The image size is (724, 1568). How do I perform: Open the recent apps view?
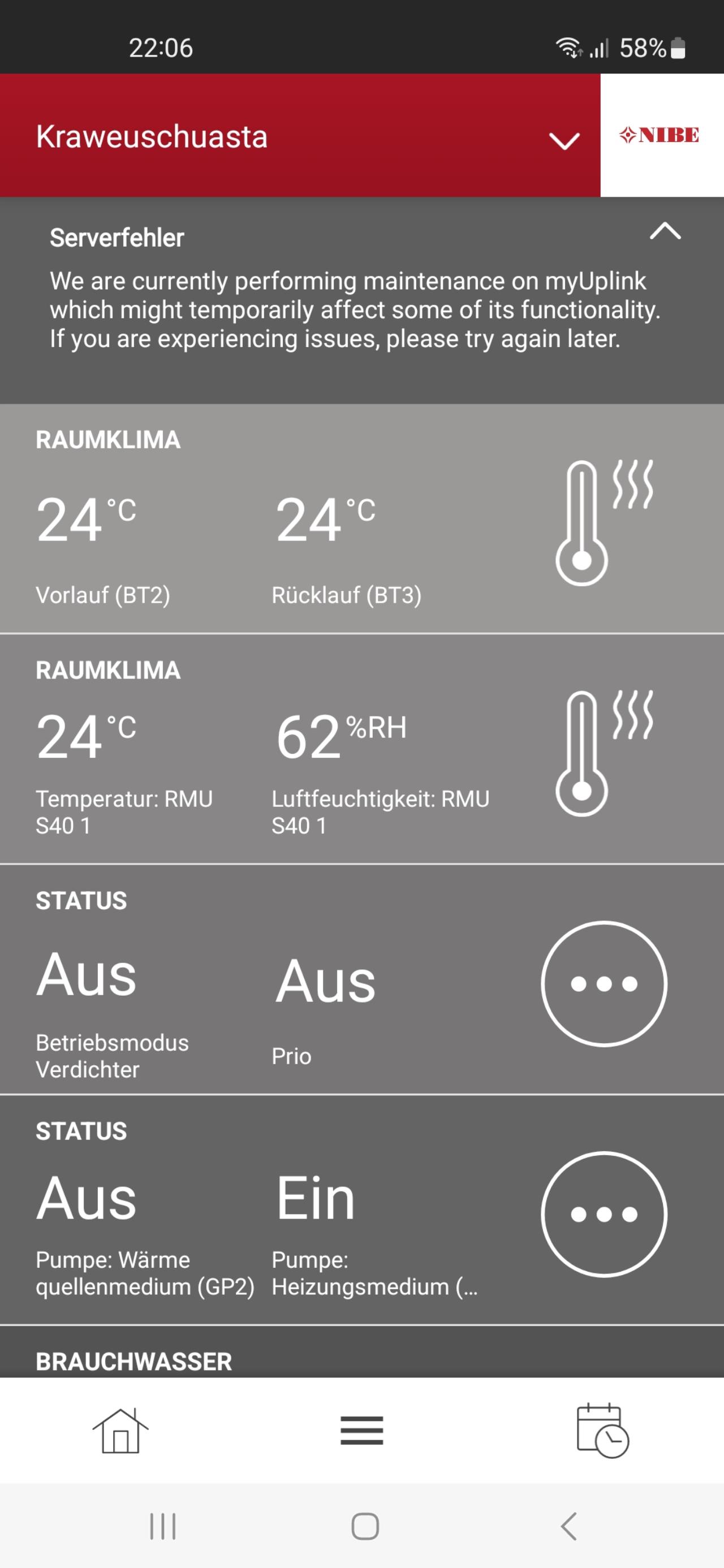pos(162,1526)
